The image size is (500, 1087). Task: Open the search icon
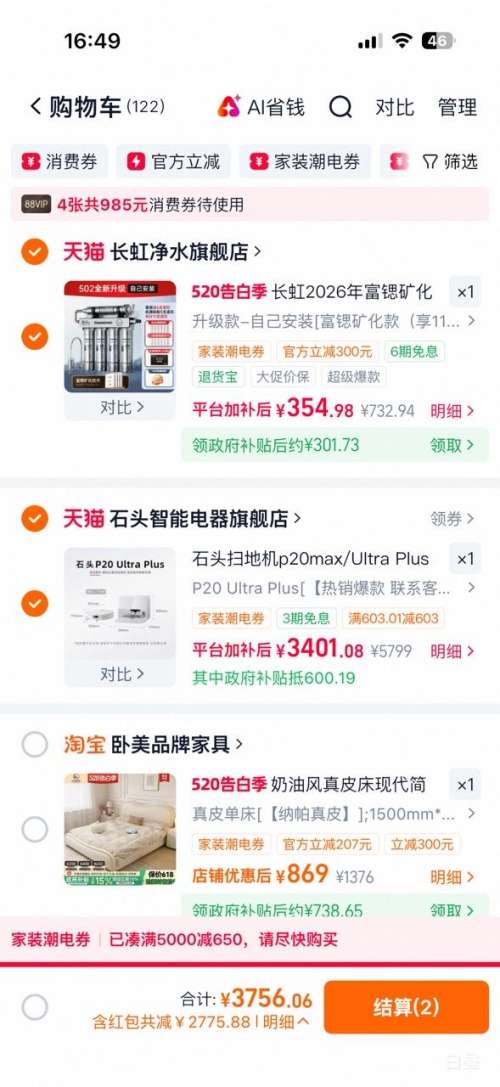pyautogui.click(x=340, y=107)
